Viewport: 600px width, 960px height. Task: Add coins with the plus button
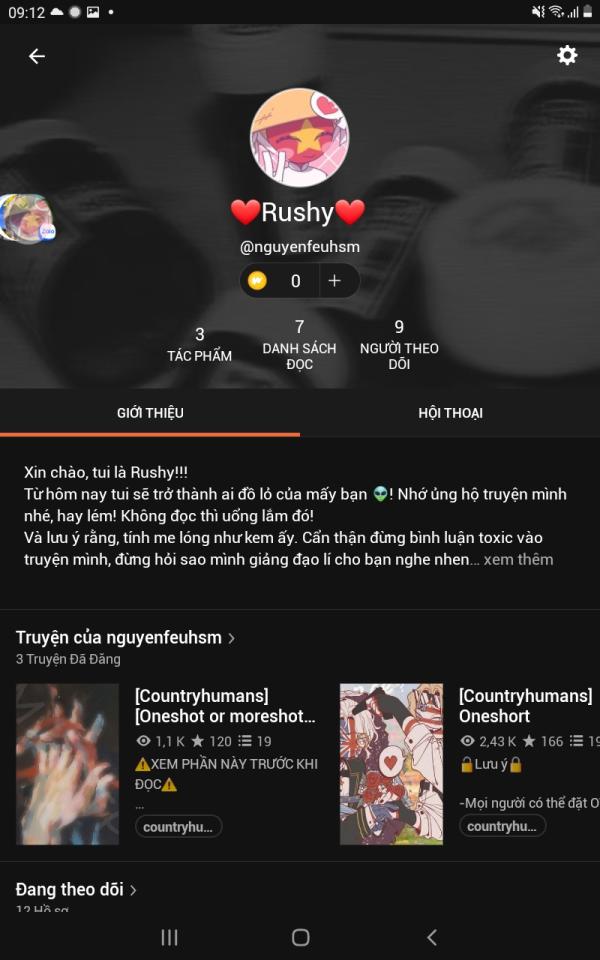pyautogui.click(x=335, y=281)
